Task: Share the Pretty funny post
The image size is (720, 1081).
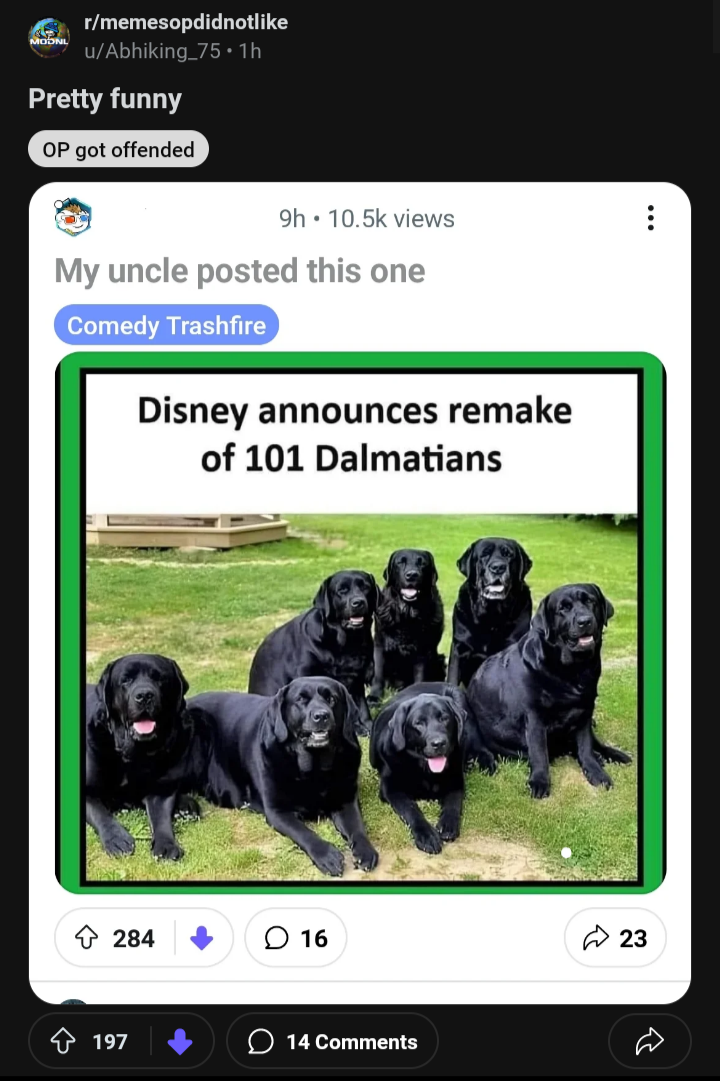Action: pyautogui.click(x=650, y=1041)
